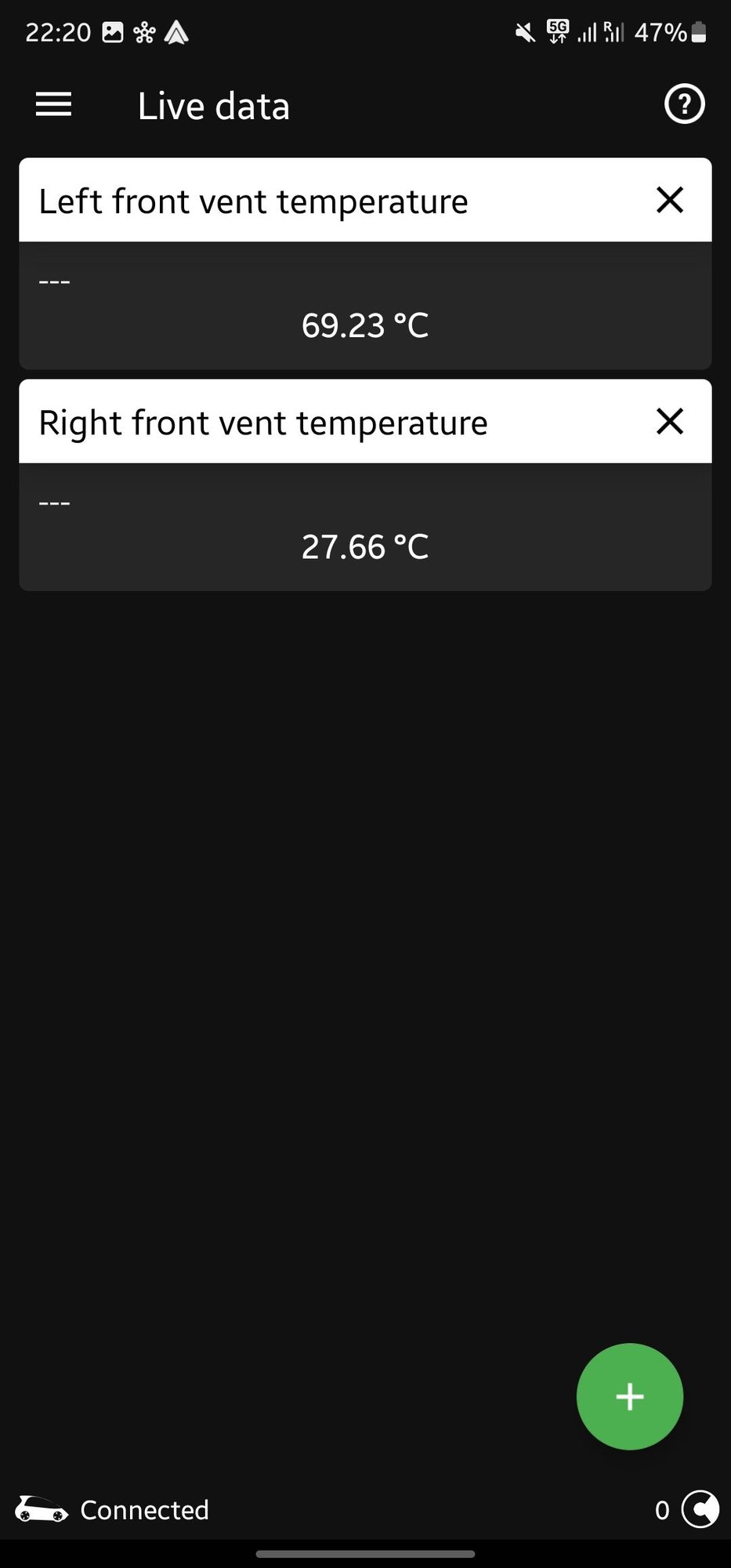Tap the message counter showing 0
731x1568 pixels.
(662, 1509)
